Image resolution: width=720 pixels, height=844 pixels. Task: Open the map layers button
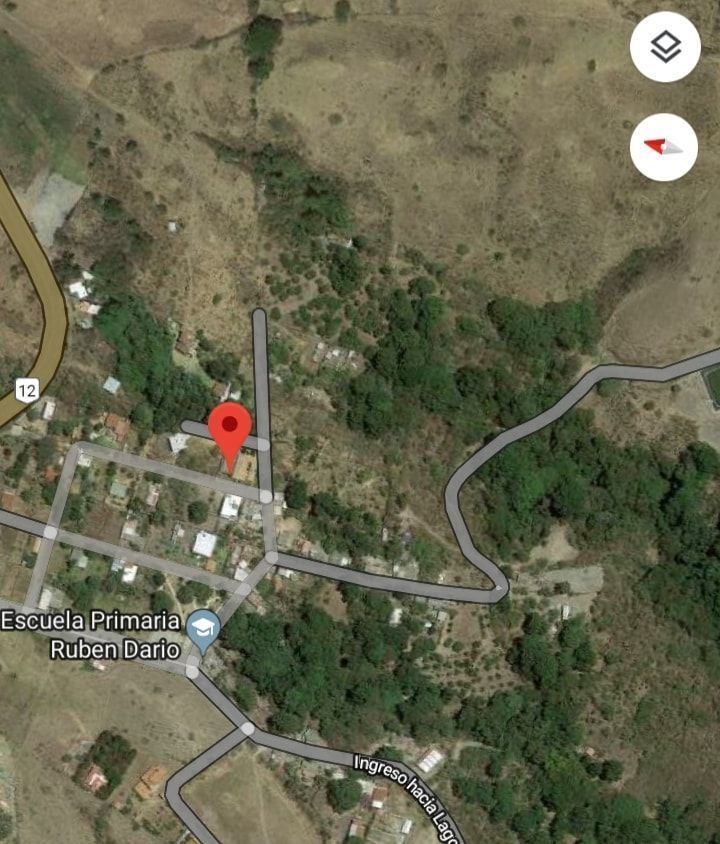(x=665, y=46)
